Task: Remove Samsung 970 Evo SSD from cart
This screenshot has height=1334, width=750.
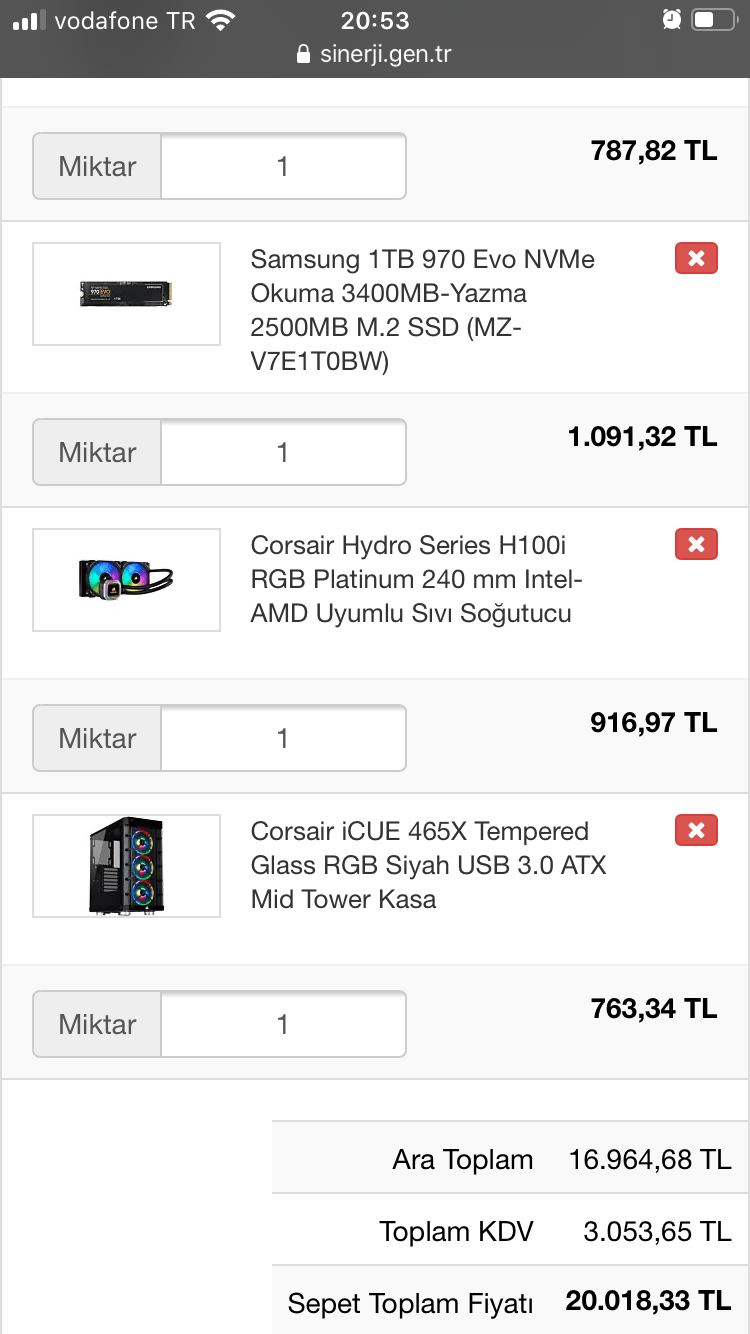Action: [696, 259]
